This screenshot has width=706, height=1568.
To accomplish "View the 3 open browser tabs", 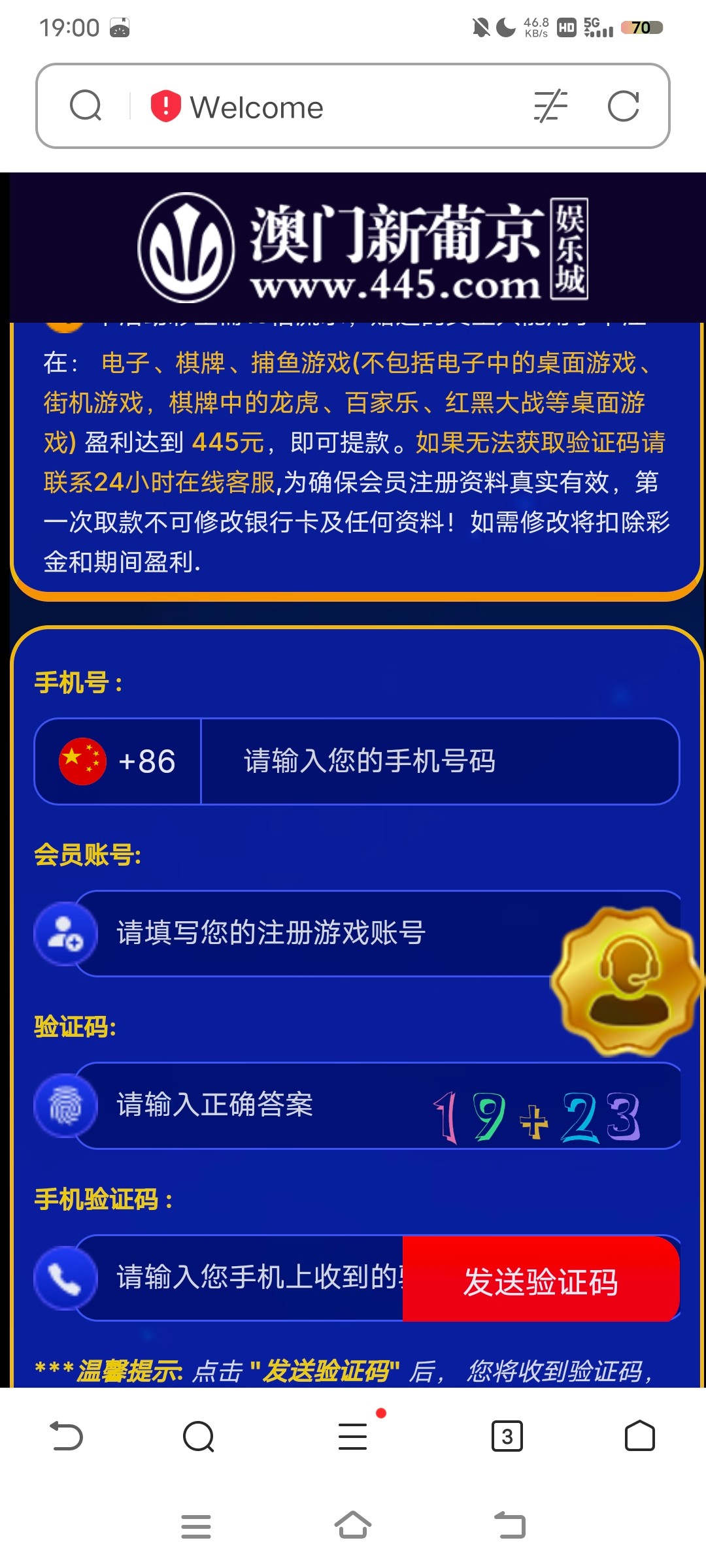I will pos(507,1436).
